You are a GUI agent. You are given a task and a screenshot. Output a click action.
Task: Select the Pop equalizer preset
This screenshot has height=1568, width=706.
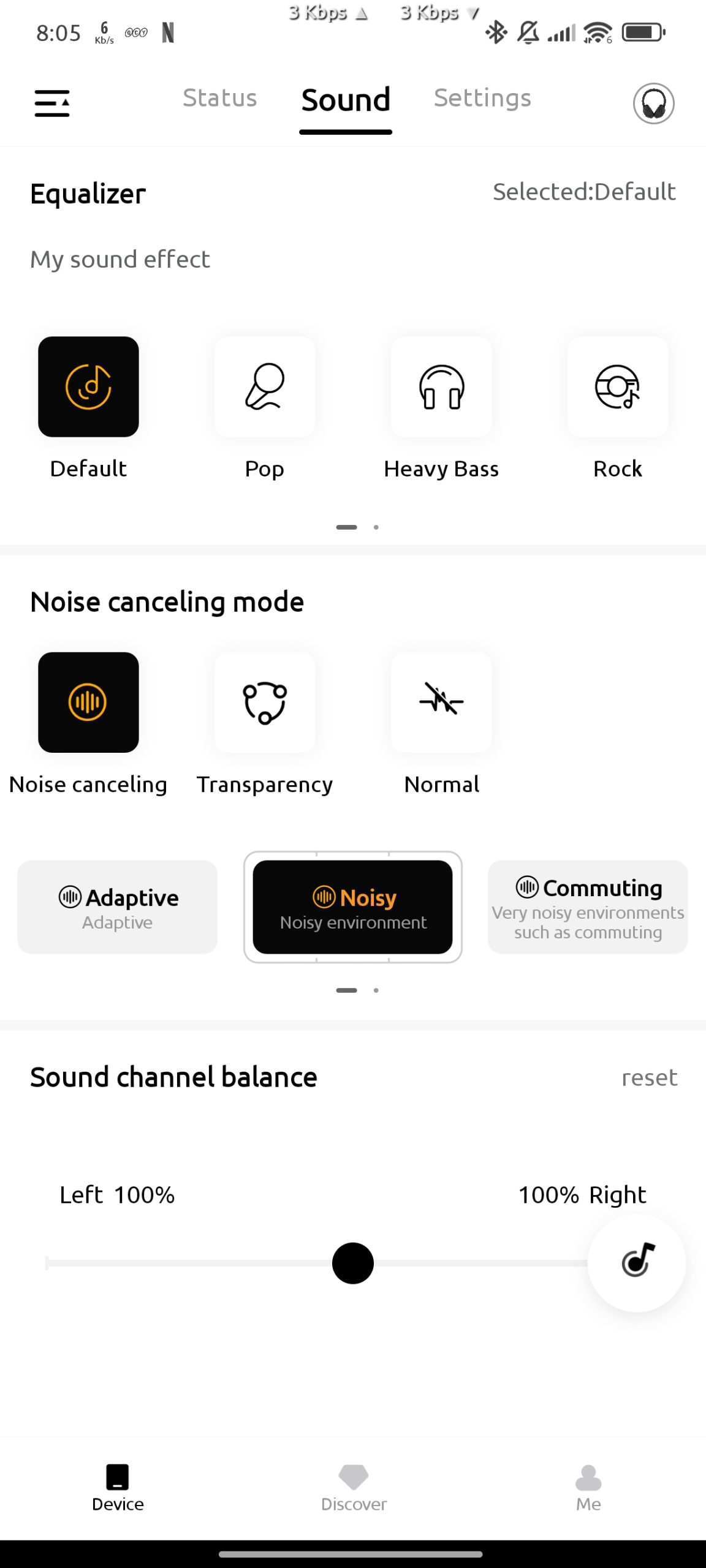tap(265, 386)
